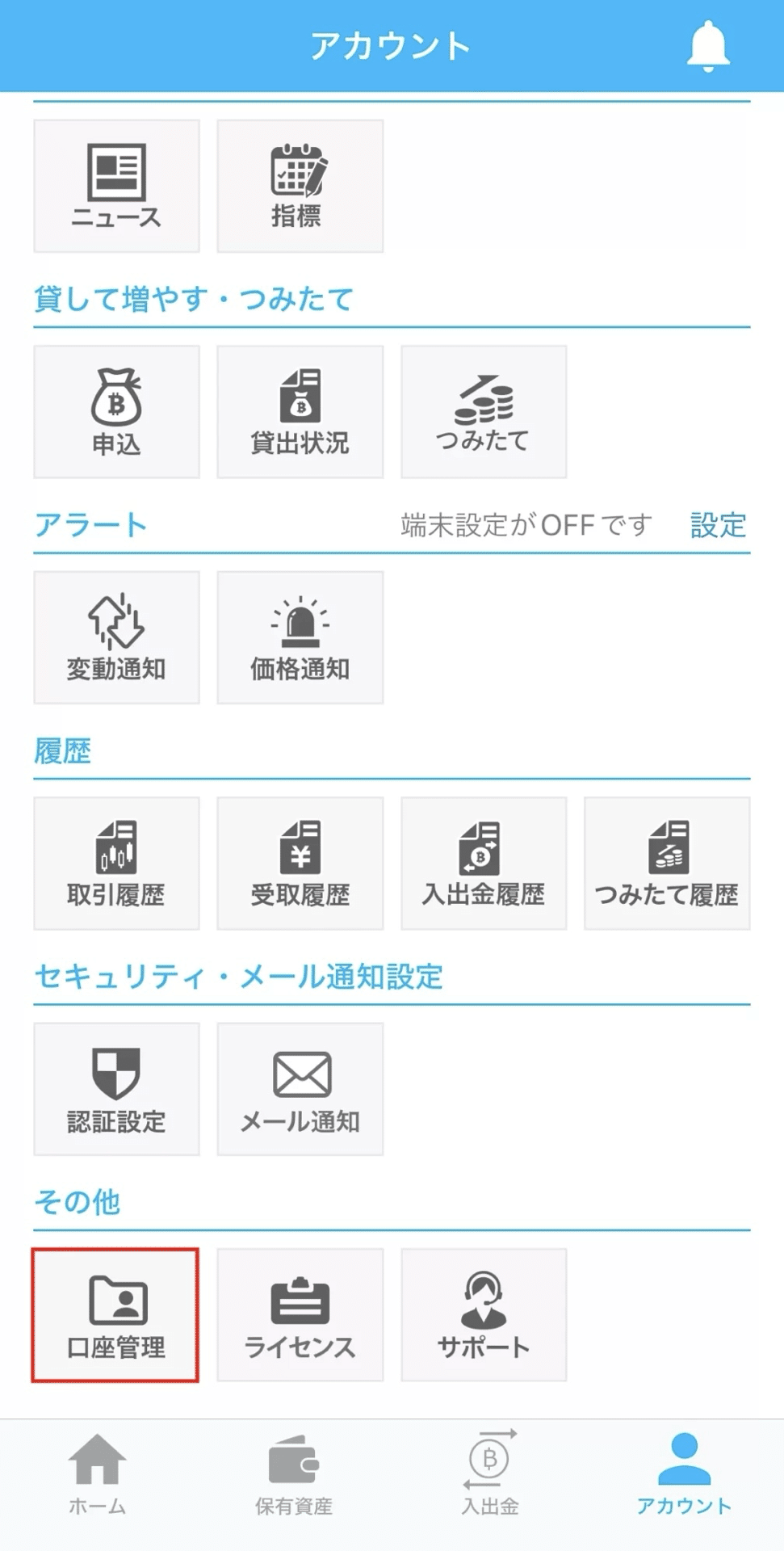
Task: View the 取引履歴 trade history icon
Action: [x=115, y=862]
